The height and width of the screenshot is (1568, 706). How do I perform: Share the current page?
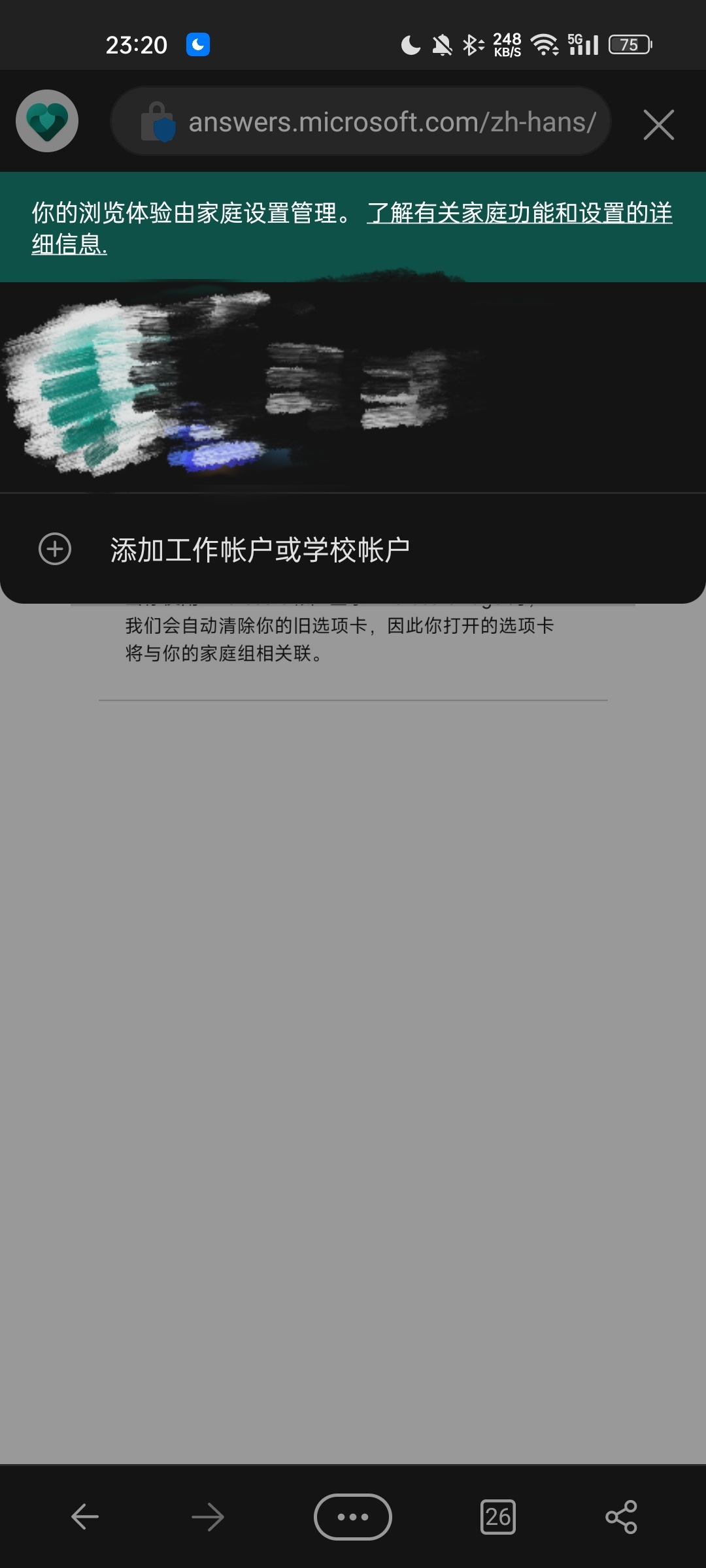coord(621,1516)
